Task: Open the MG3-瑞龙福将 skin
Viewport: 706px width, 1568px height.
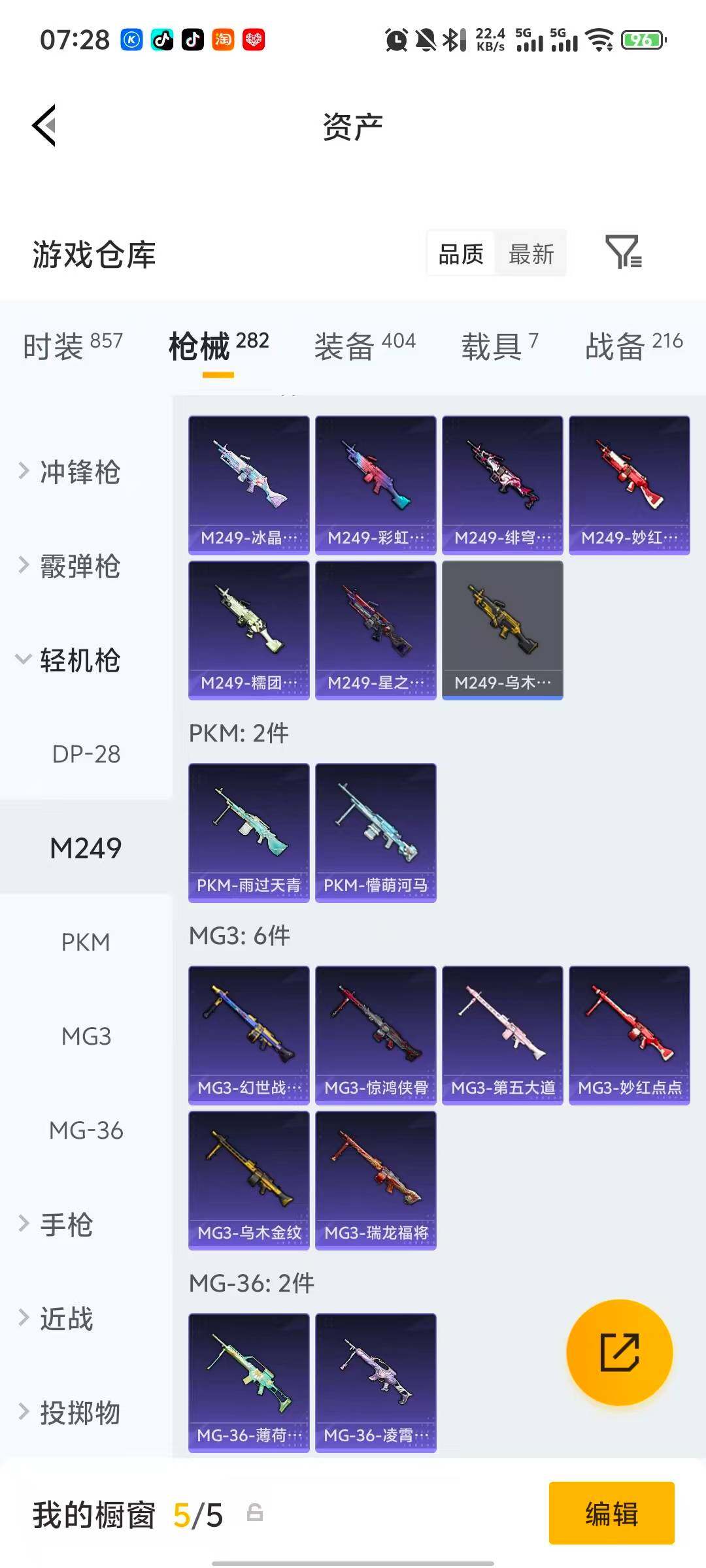Action: tap(375, 1180)
